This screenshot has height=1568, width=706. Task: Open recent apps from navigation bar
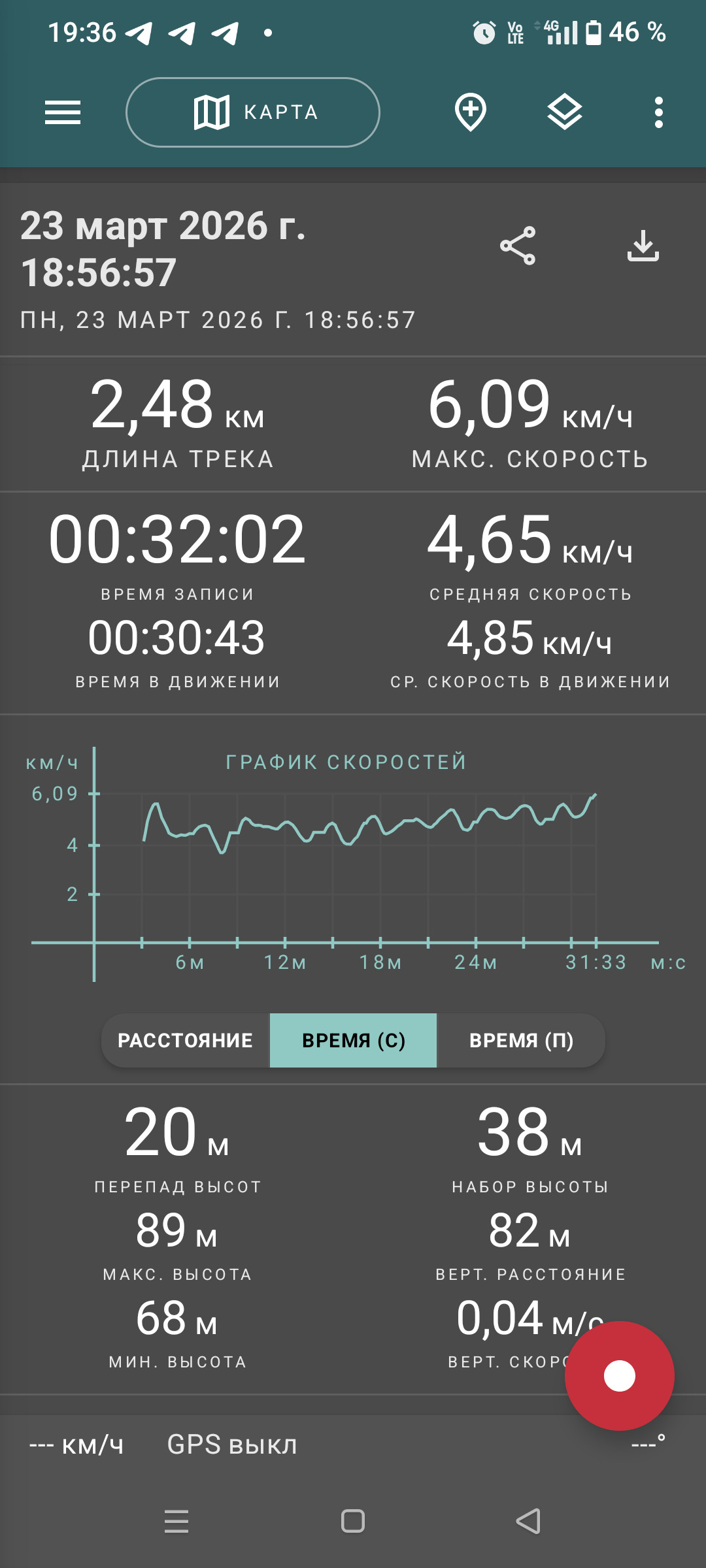[176, 1521]
